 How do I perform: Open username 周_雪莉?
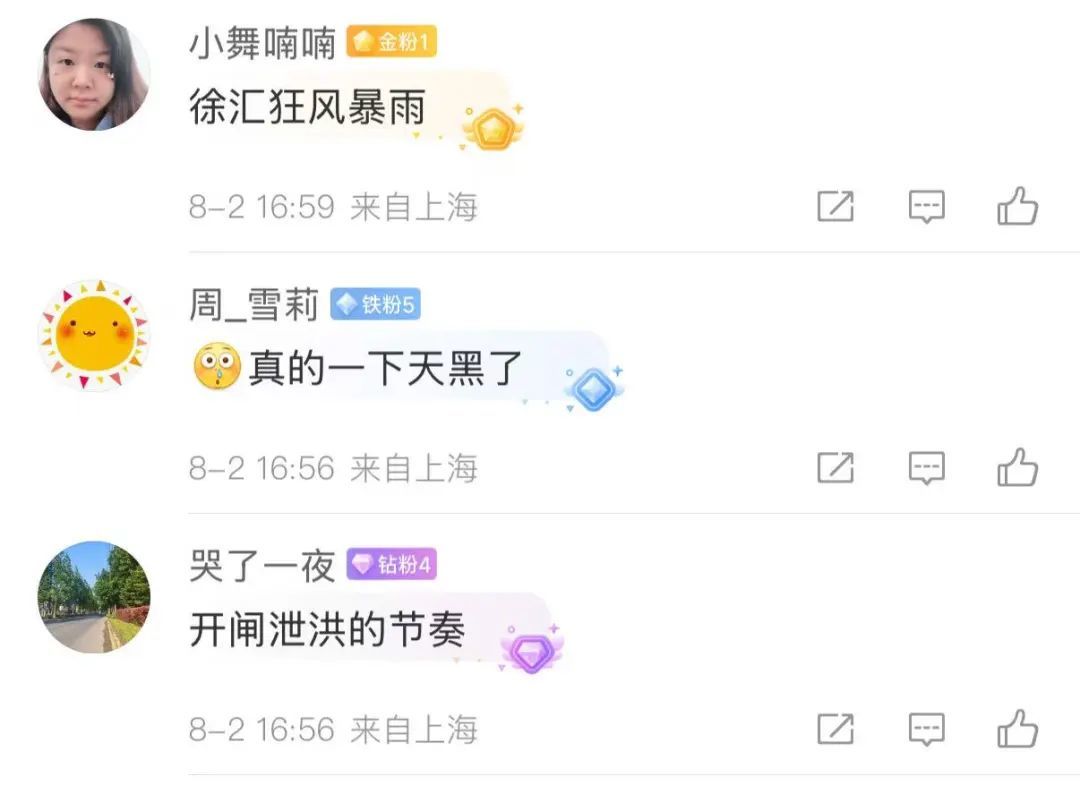click(x=254, y=305)
